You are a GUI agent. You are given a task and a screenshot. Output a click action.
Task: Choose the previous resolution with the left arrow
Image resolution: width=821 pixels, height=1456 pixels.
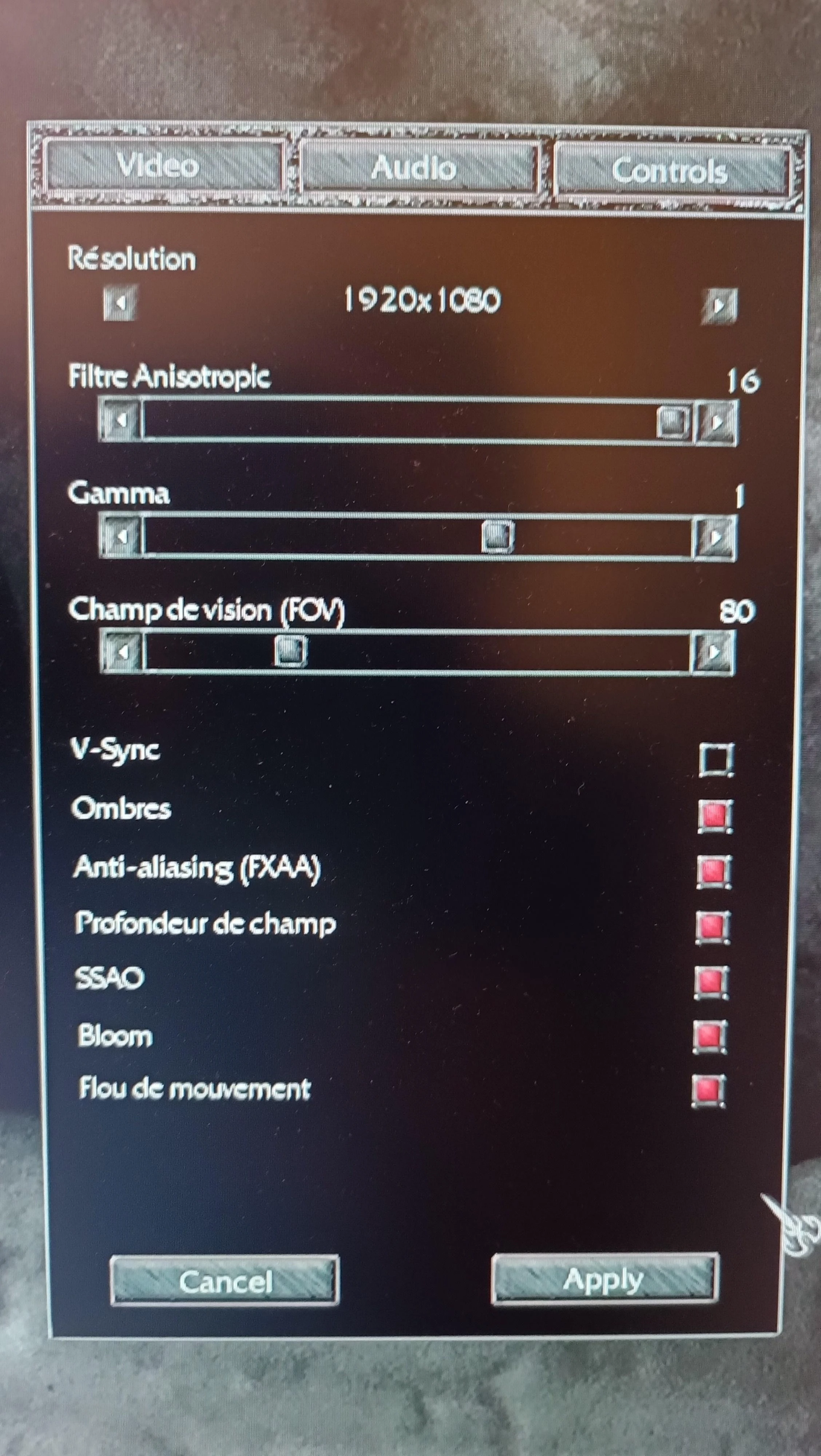point(120,302)
